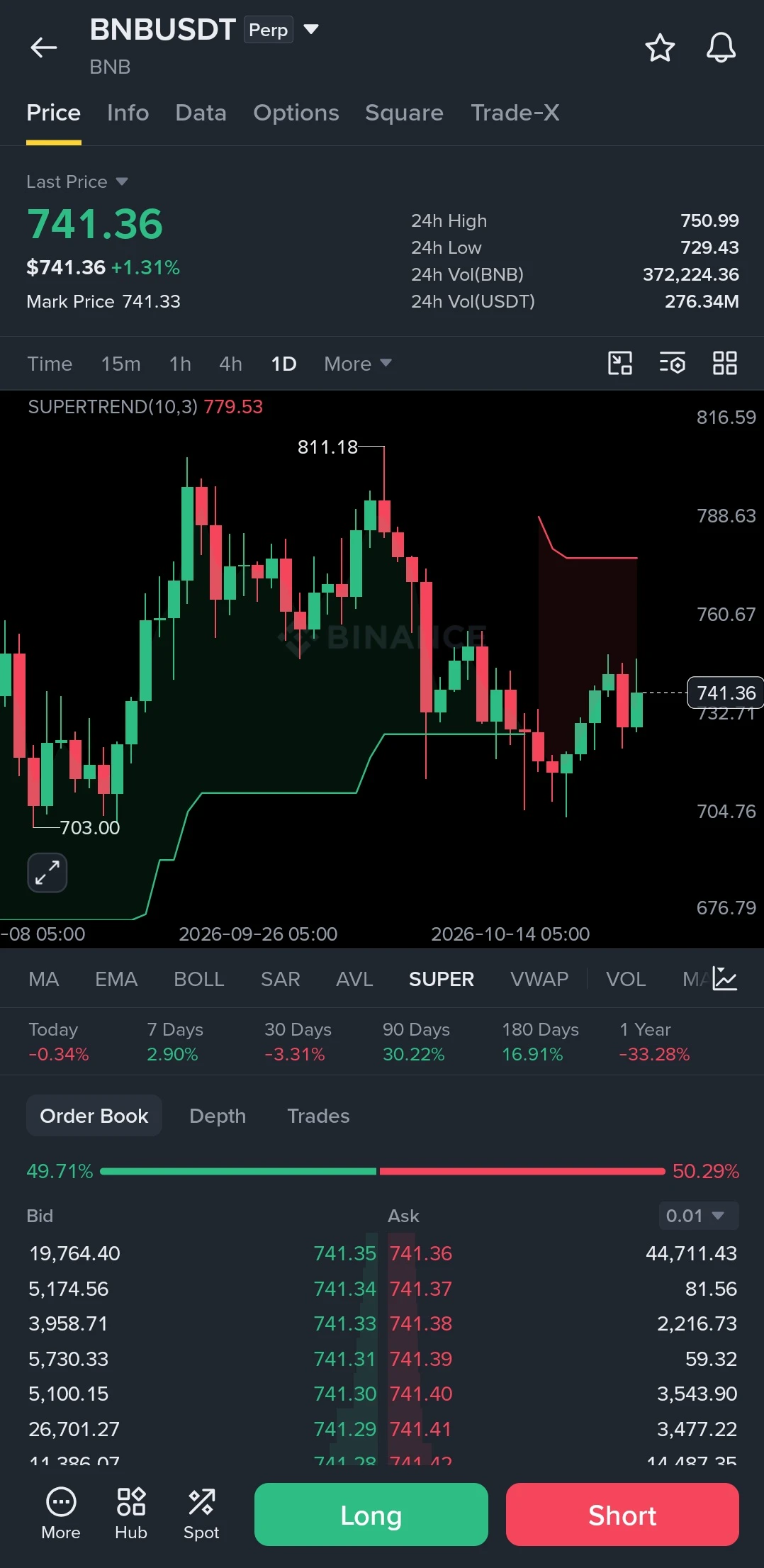Switch to the Trades view
Image resolution: width=764 pixels, height=1568 pixels.
318,1116
